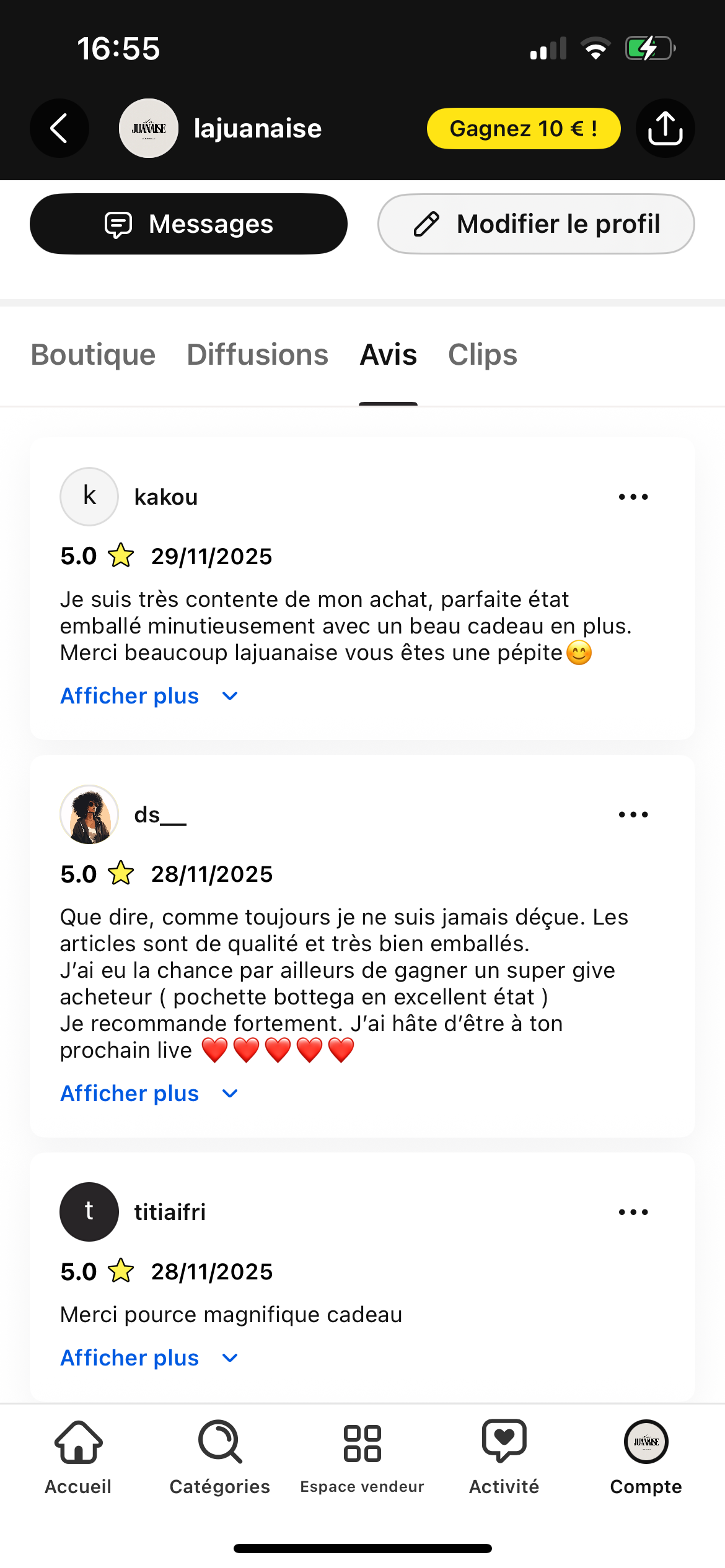The height and width of the screenshot is (1568, 725).
Task: Expand Afficher plus on ds__'s review
Action: click(149, 1094)
